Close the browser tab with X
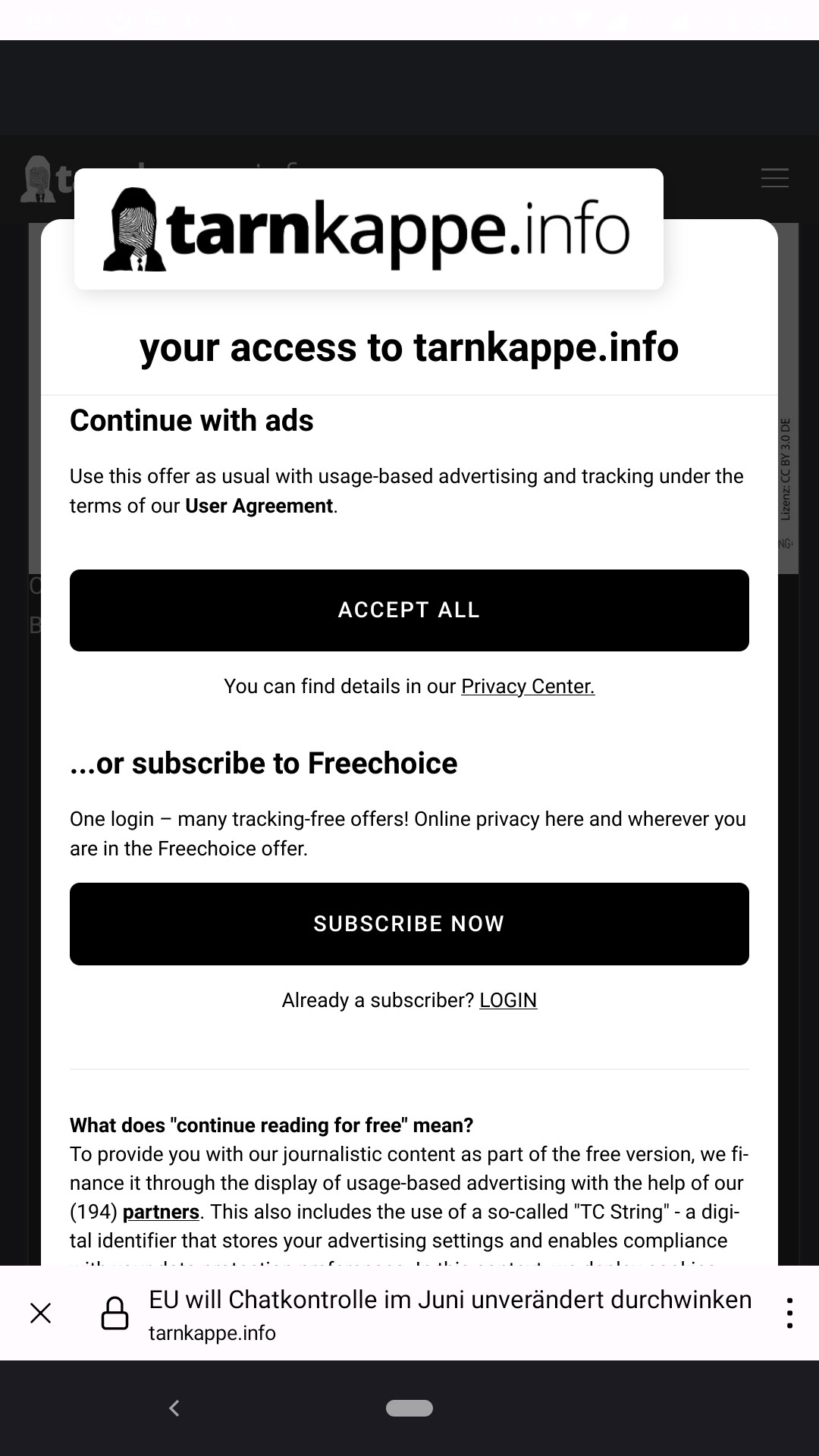 40,1313
